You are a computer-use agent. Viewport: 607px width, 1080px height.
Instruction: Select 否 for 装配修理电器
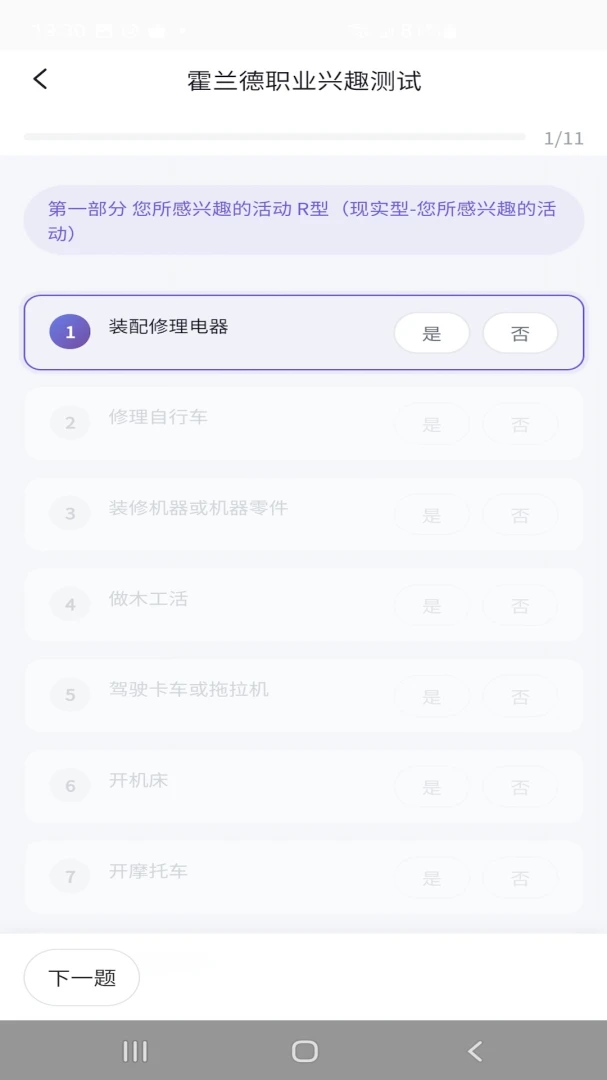point(520,333)
